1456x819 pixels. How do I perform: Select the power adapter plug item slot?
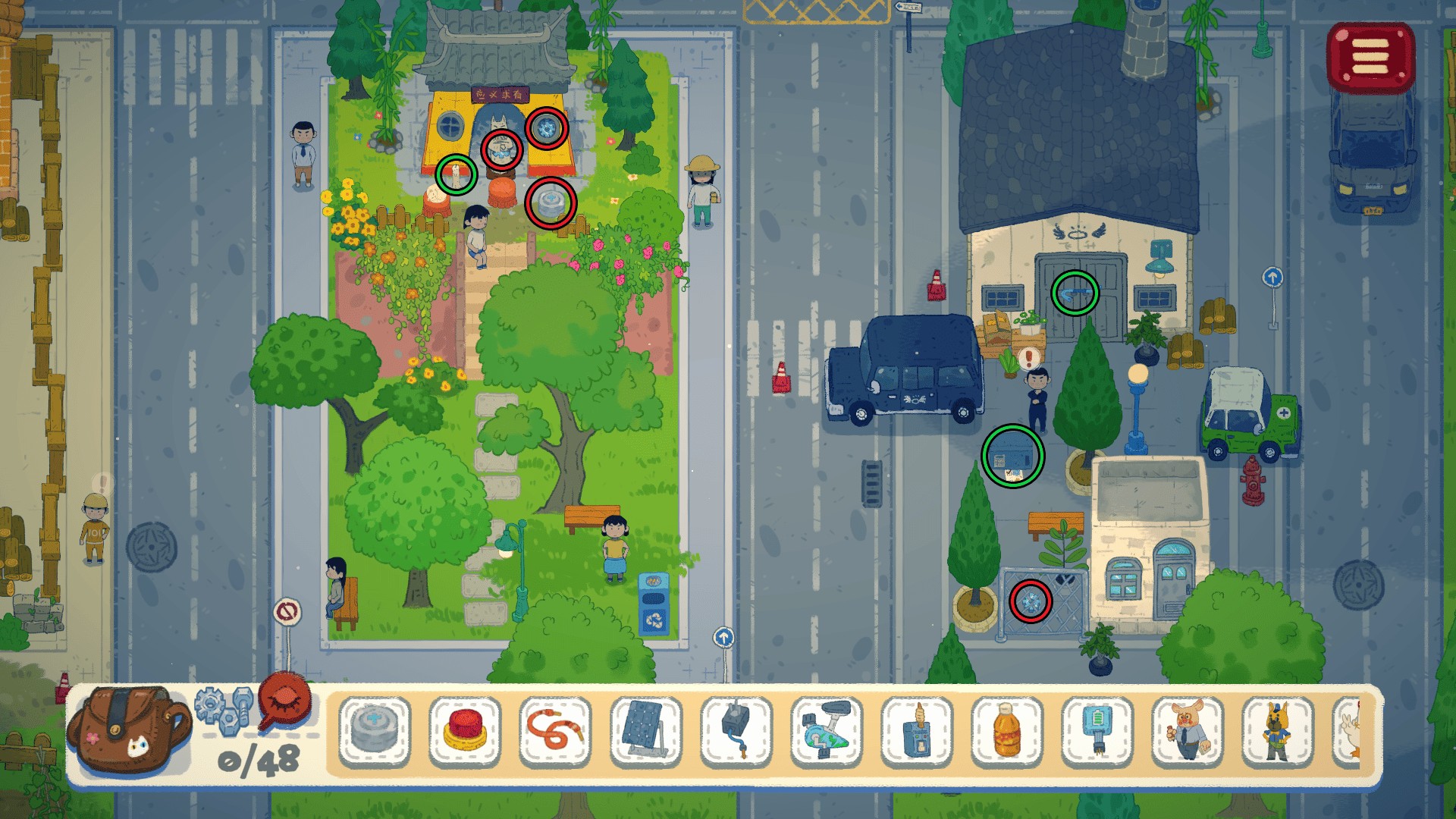tap(736, 730)
